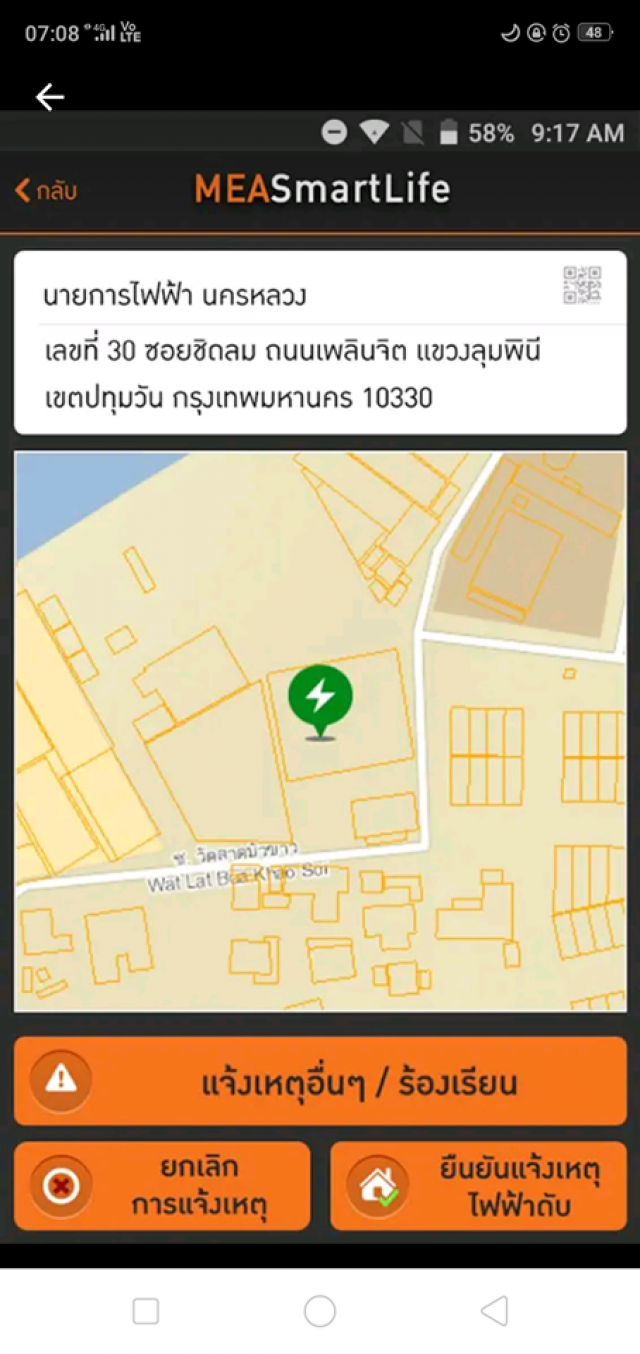Screen dimensions: 640x1354
Task: Open recent apps from the navigation bar
Action: (x=146, y=1311)
